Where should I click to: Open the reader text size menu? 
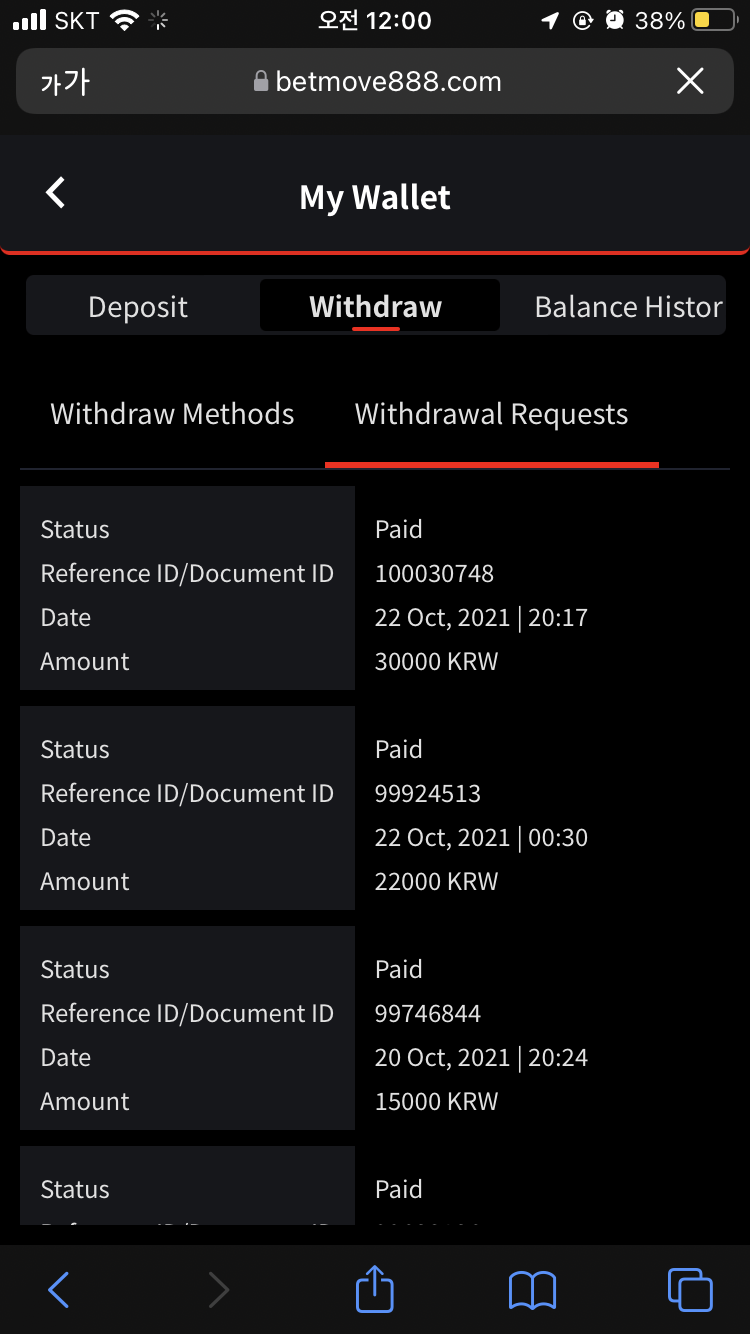click(65, 82)
